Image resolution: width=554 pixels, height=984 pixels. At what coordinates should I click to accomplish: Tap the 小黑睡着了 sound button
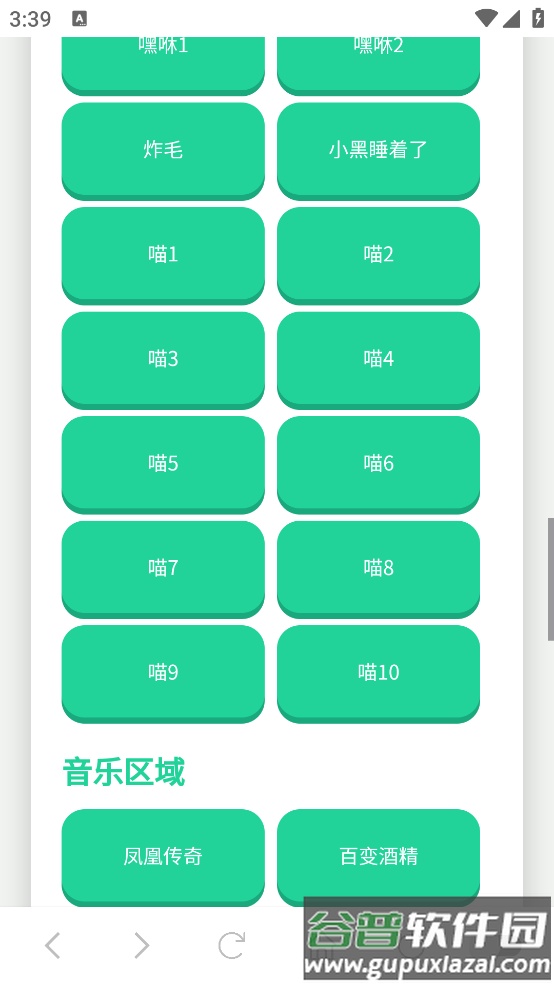click(x=378, y=151)
